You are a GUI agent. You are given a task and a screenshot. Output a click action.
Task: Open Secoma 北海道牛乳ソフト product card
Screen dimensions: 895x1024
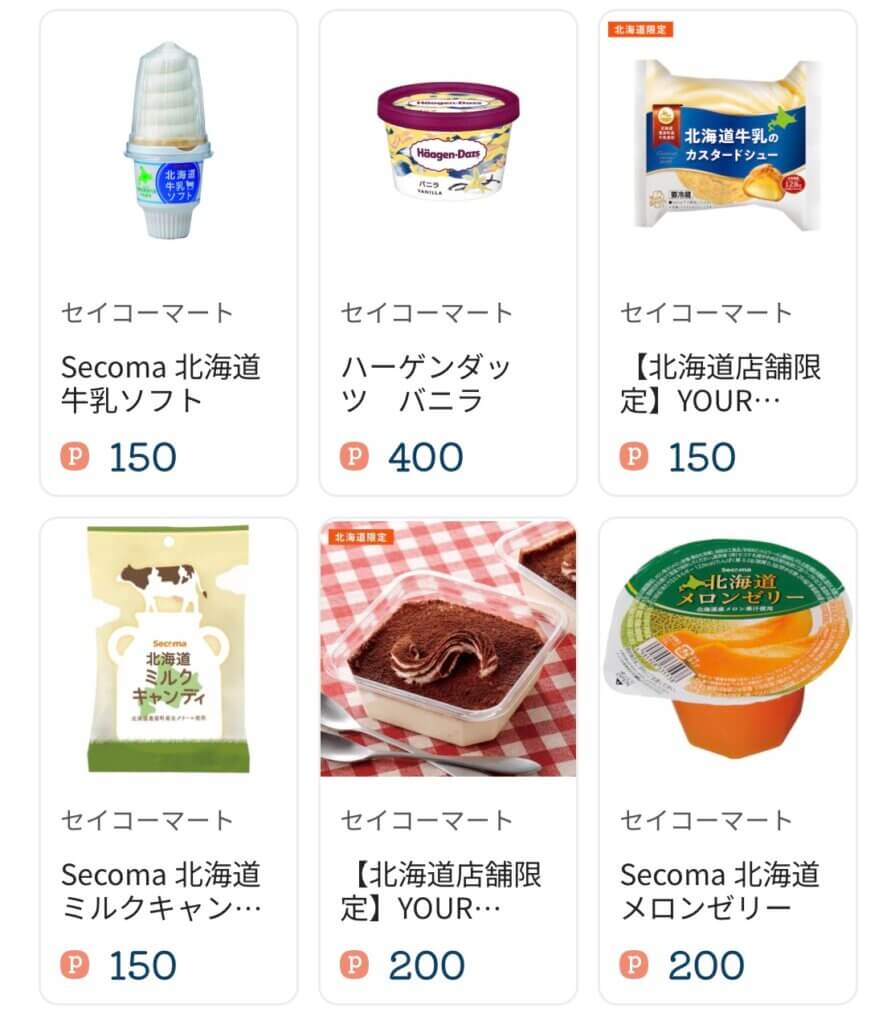coord(168,253)
